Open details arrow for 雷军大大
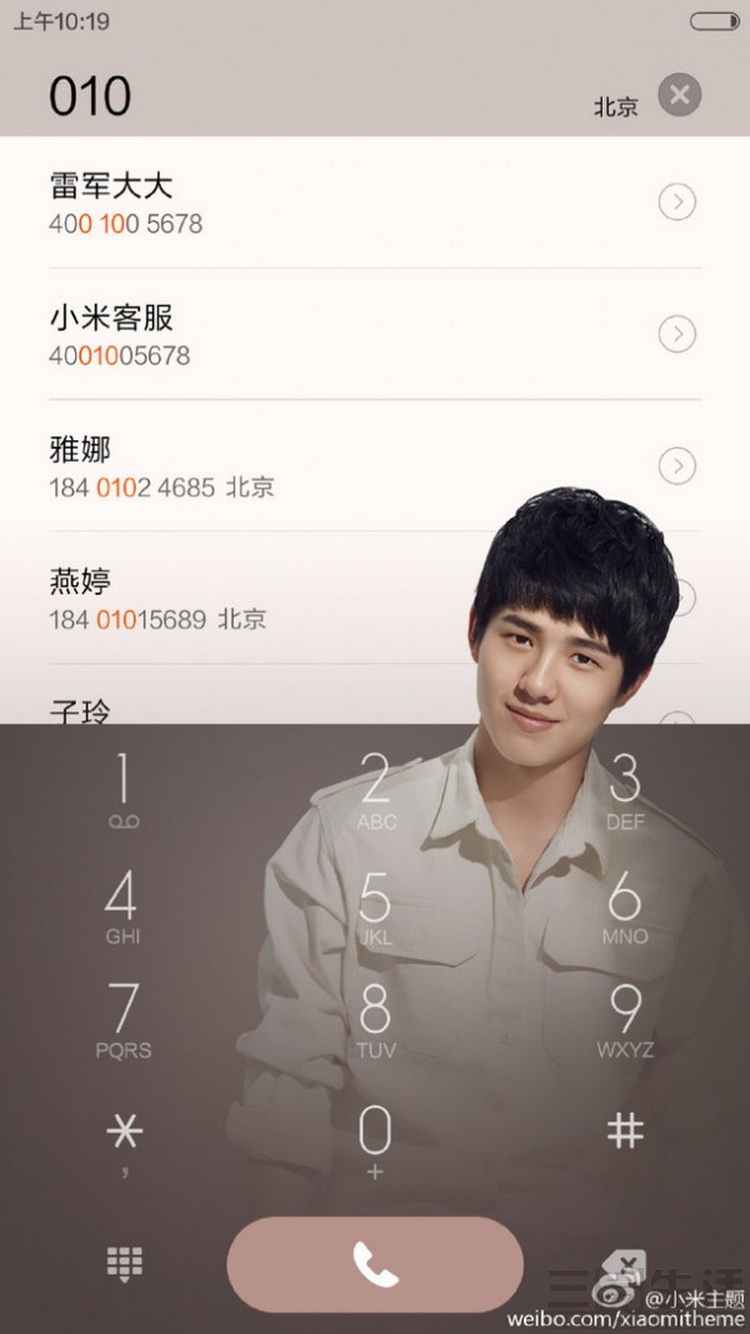 (x=677, y=203)
